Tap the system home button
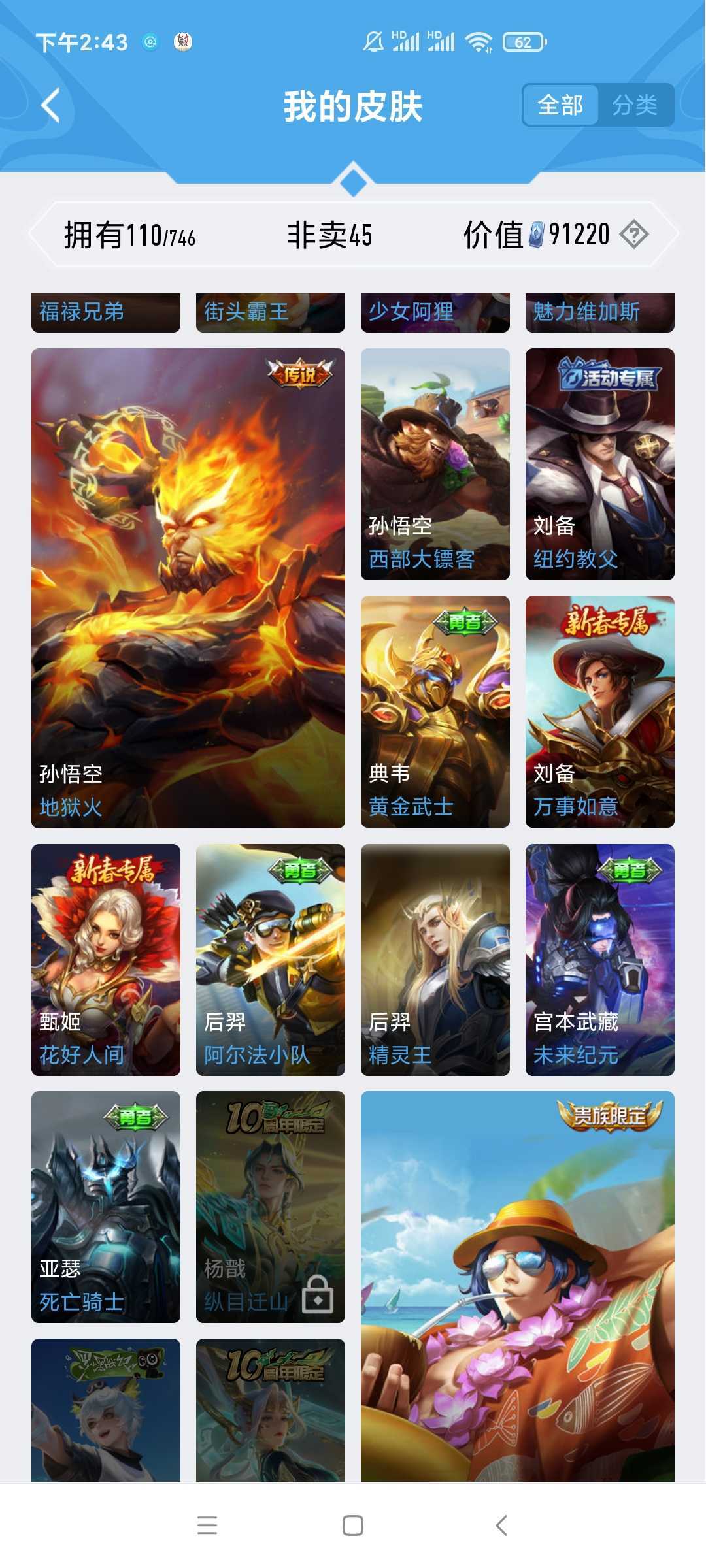The height and width of the screenshot is (1568, 706). (x=353, y=1526)
